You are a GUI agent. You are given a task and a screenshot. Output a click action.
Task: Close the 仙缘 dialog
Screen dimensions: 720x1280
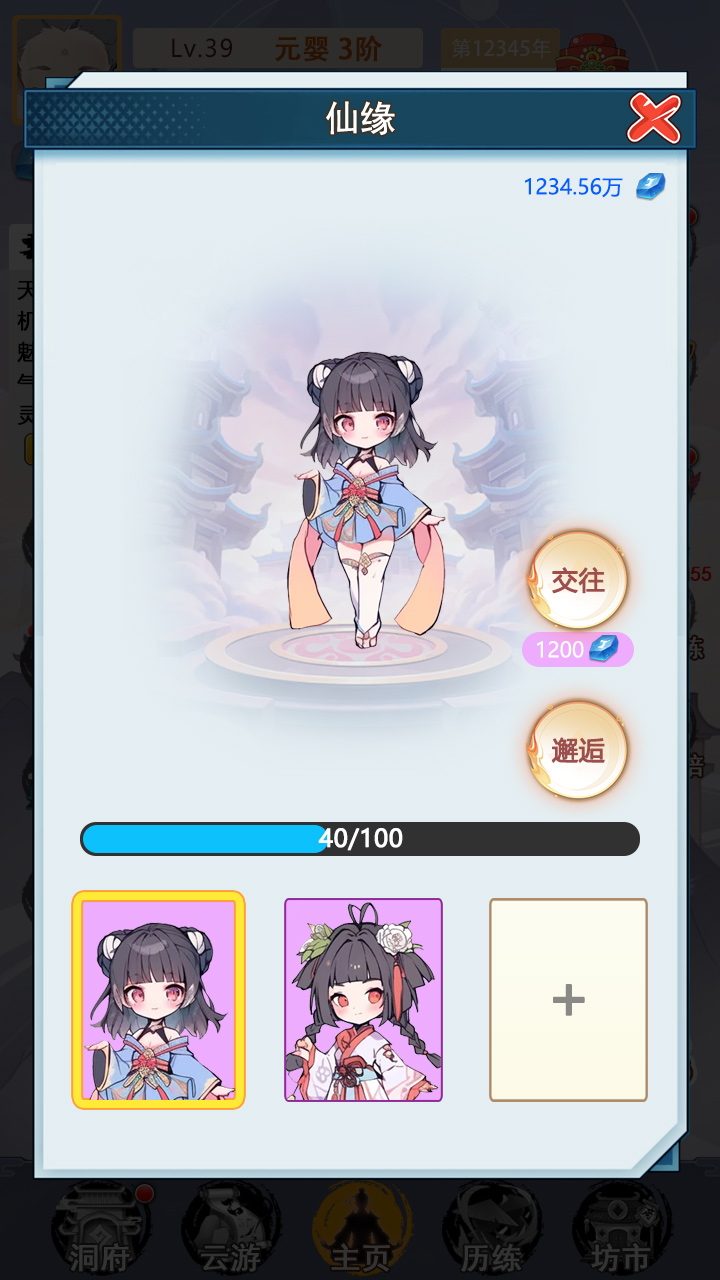coord(653,119)
